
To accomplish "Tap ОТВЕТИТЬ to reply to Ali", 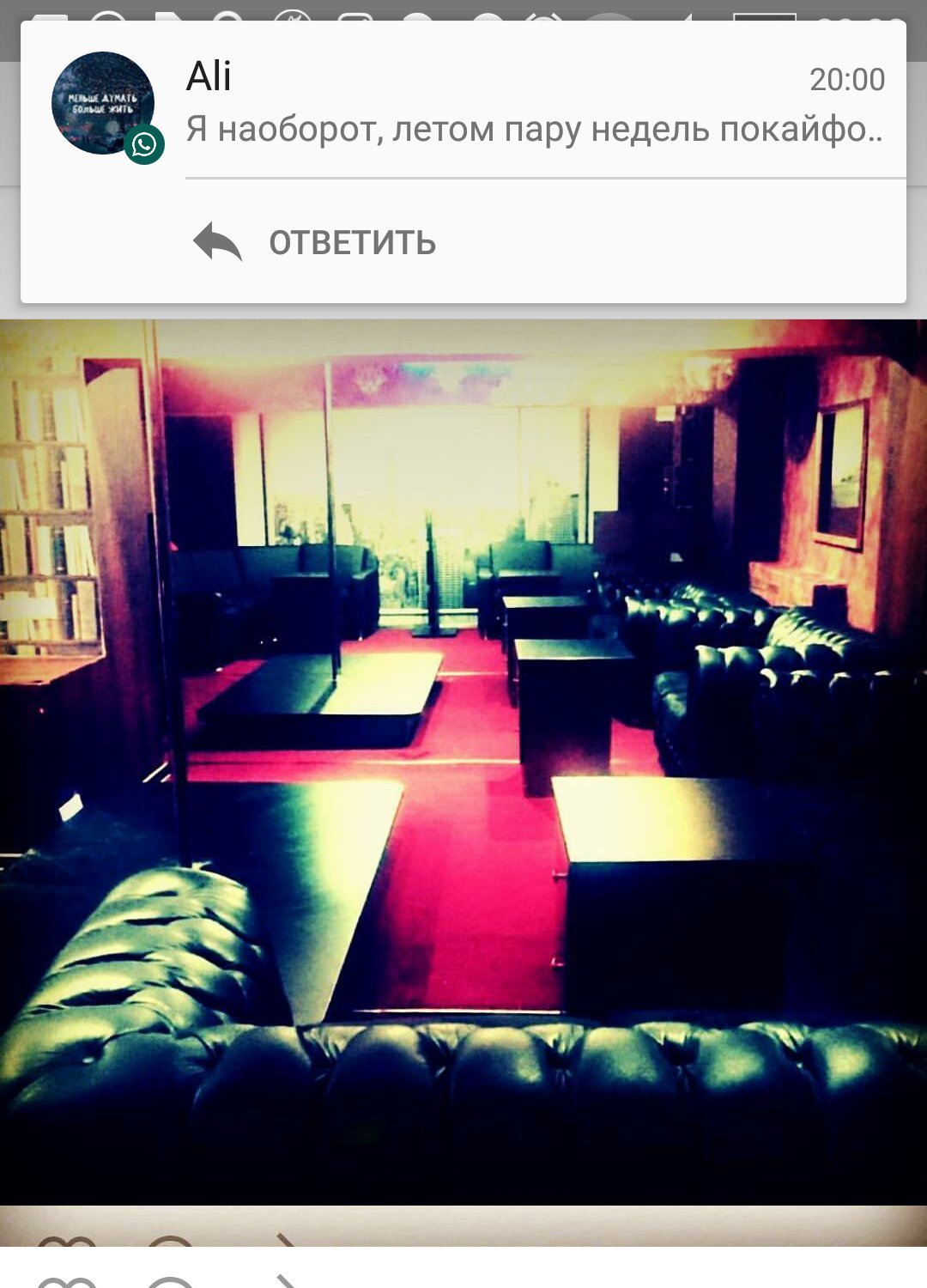I will pyautogui.click(x=316, y=243).
